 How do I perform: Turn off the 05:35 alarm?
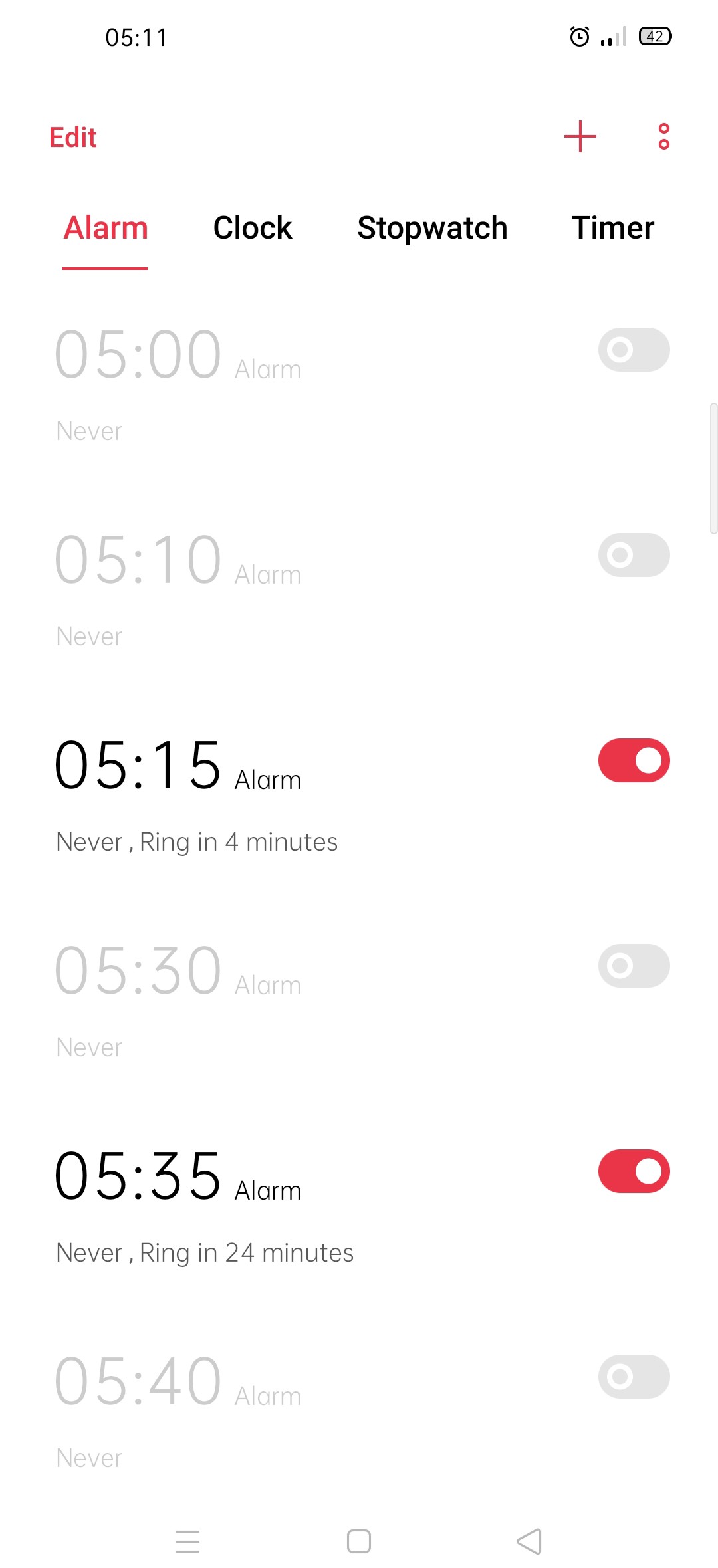[633, 1171]
